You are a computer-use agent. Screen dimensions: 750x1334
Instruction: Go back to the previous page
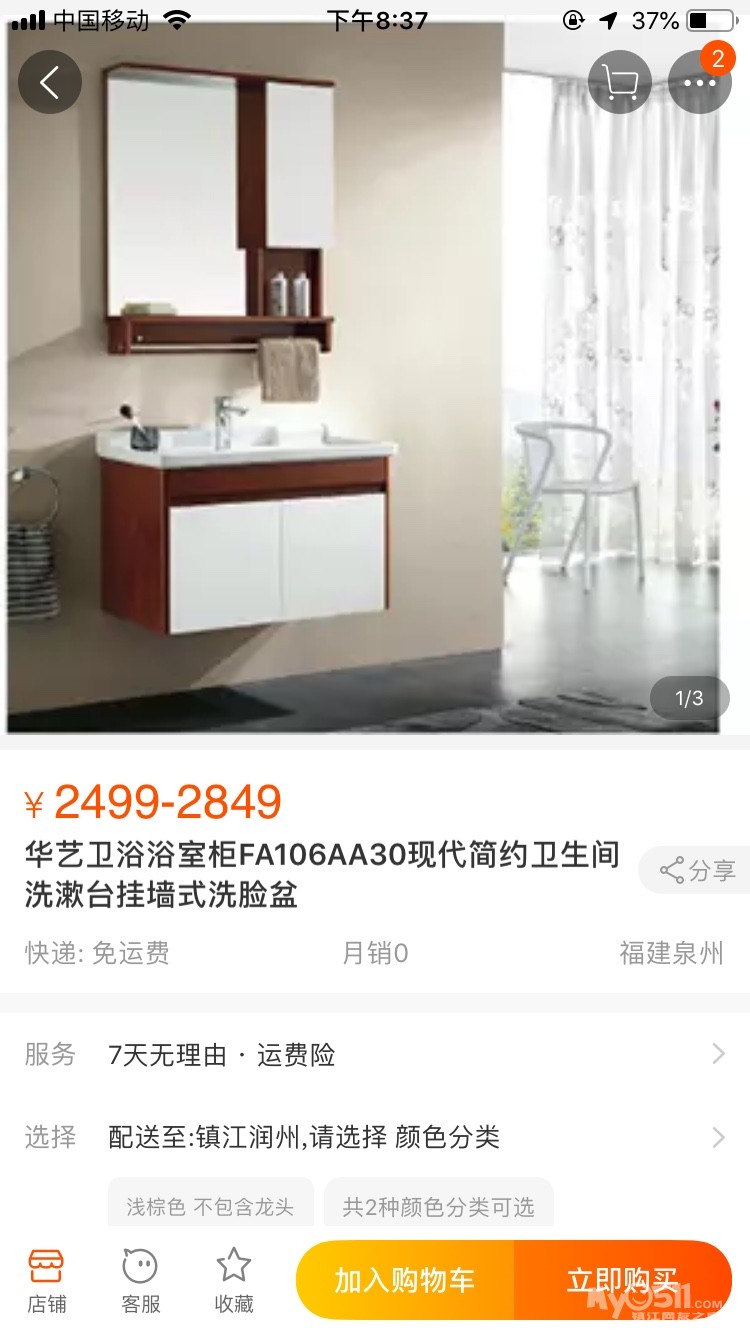point(49,82)
